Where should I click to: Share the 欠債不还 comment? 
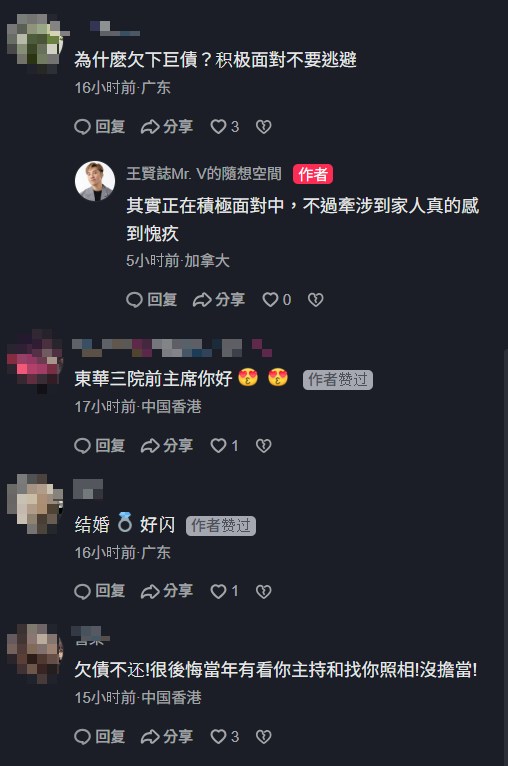[x=167, y=737]
